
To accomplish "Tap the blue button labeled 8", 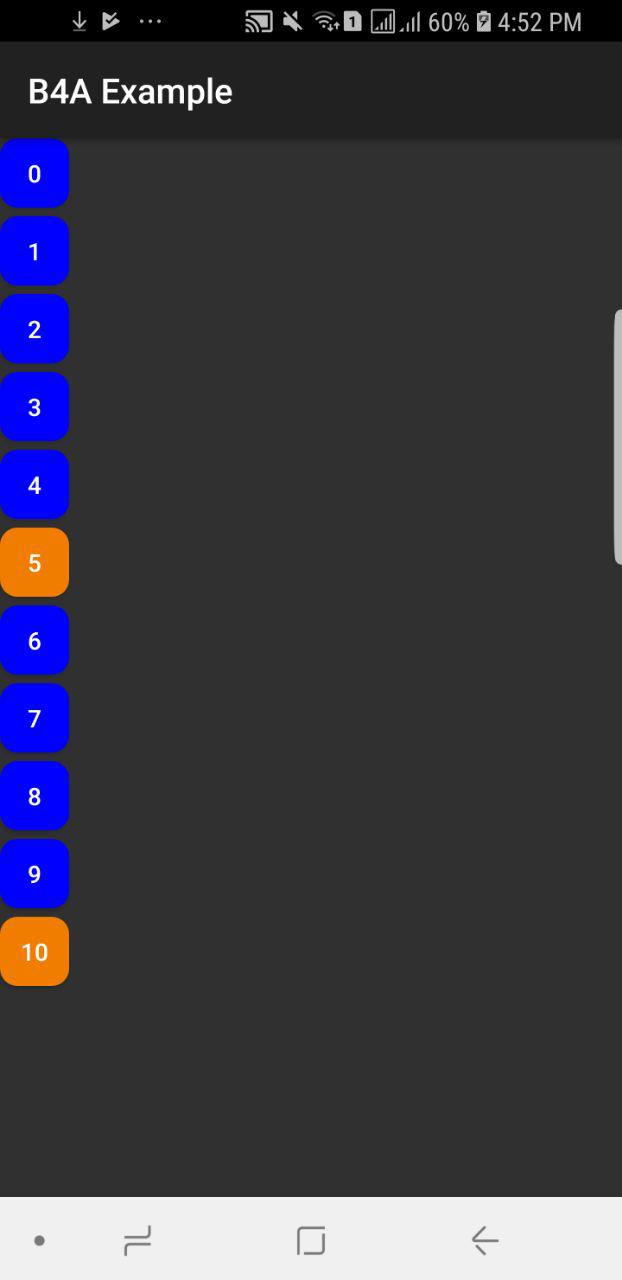I will pyautogui.click(x=34, y=796).
